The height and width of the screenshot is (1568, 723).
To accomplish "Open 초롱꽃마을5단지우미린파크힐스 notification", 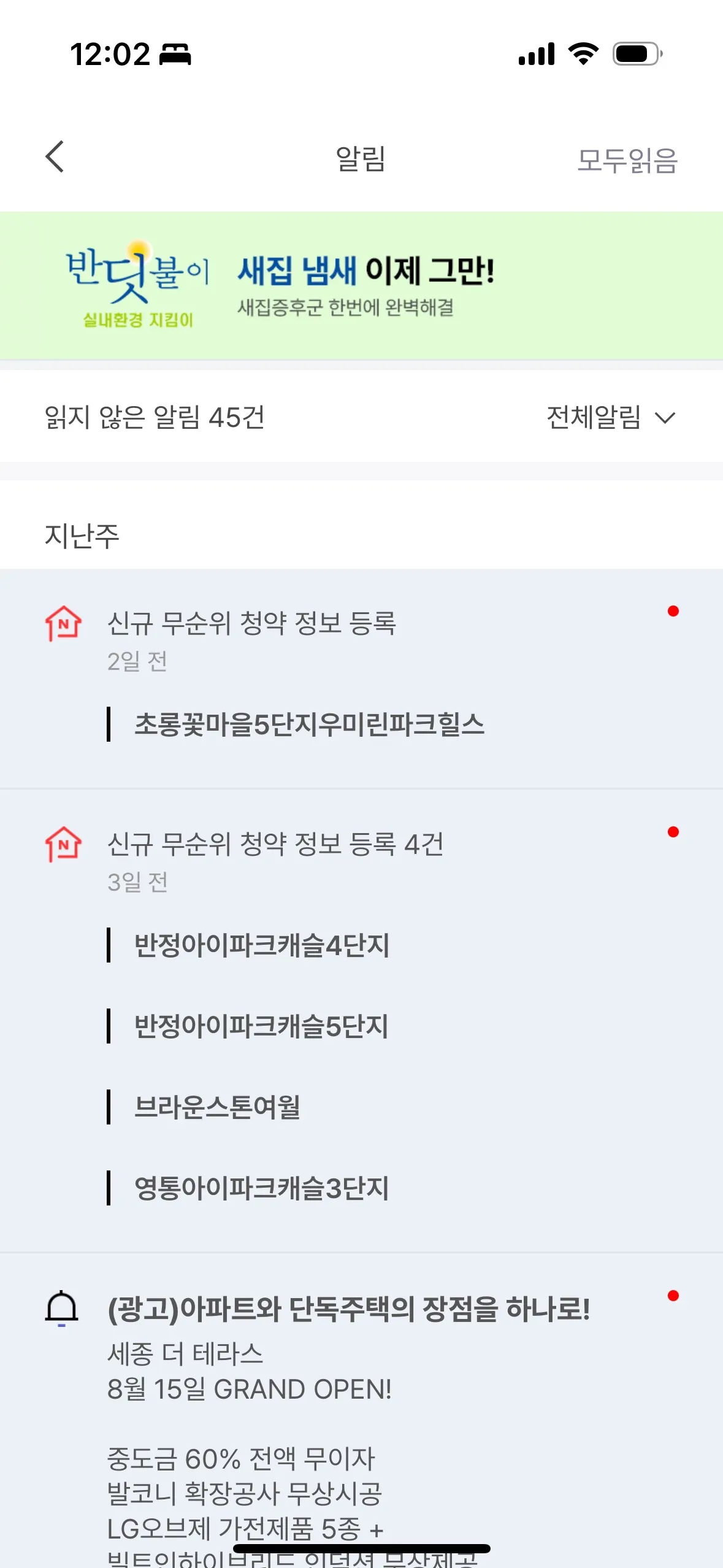I will [309, 724].
